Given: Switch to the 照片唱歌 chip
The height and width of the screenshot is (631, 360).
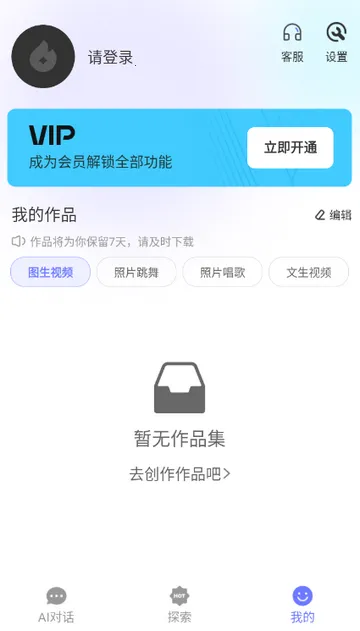Looking at the screenshot, I should 222,272.
